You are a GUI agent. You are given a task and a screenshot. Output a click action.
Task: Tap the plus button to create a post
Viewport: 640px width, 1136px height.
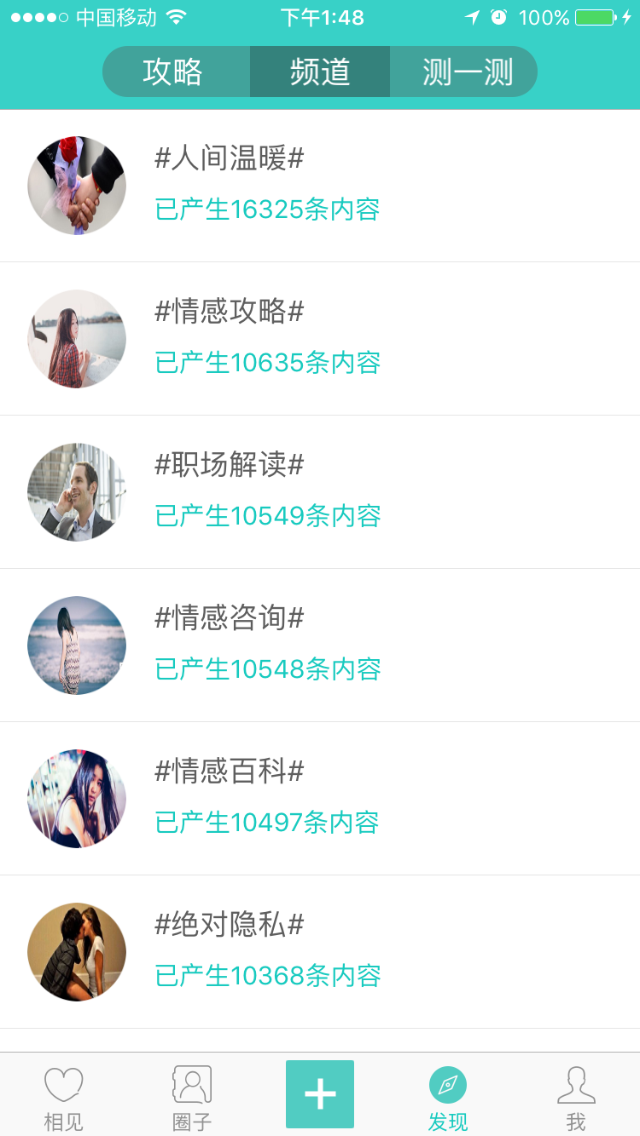coord(320,1094)
